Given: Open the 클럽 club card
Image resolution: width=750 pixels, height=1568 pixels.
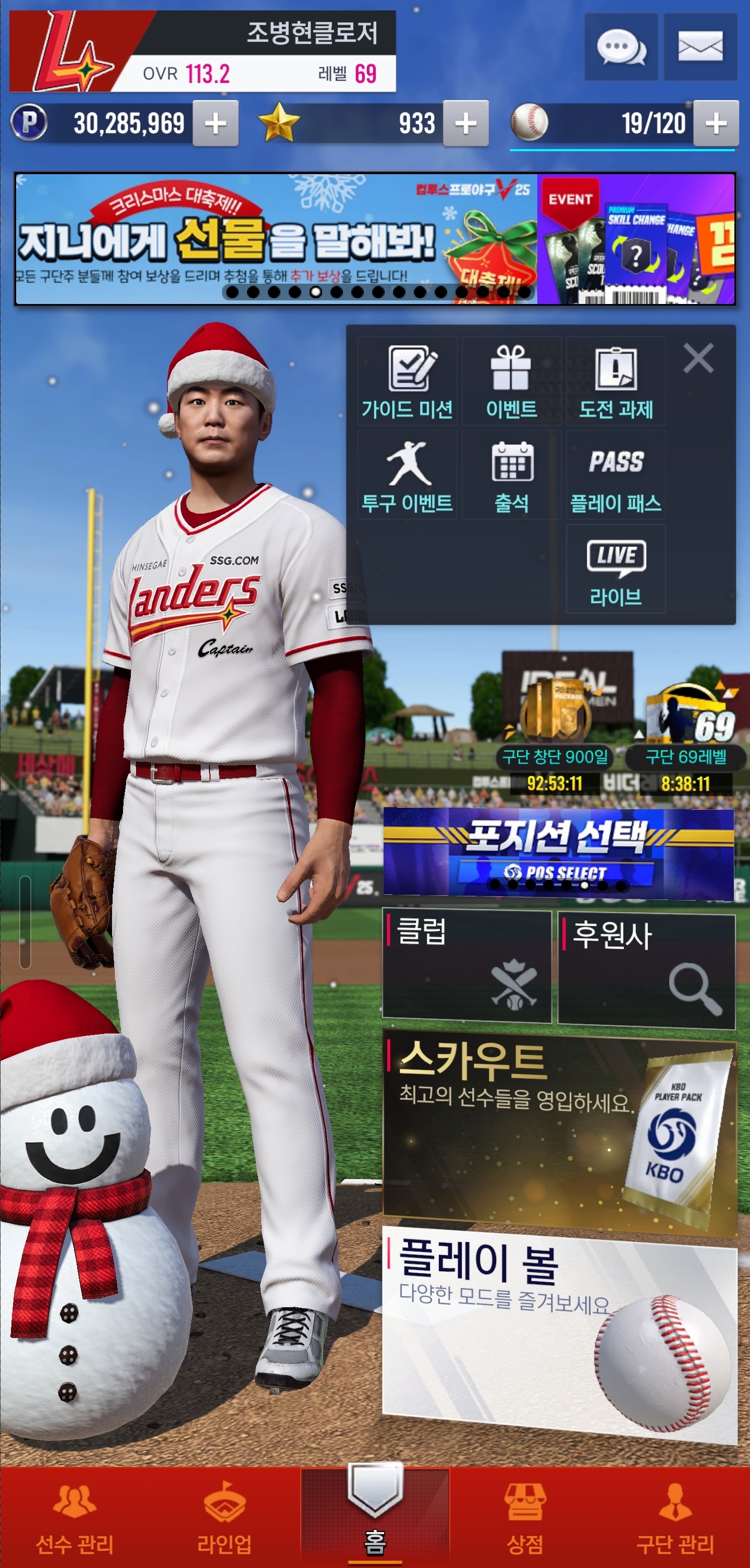Looking at the screenshot, I should click(466, 965).
